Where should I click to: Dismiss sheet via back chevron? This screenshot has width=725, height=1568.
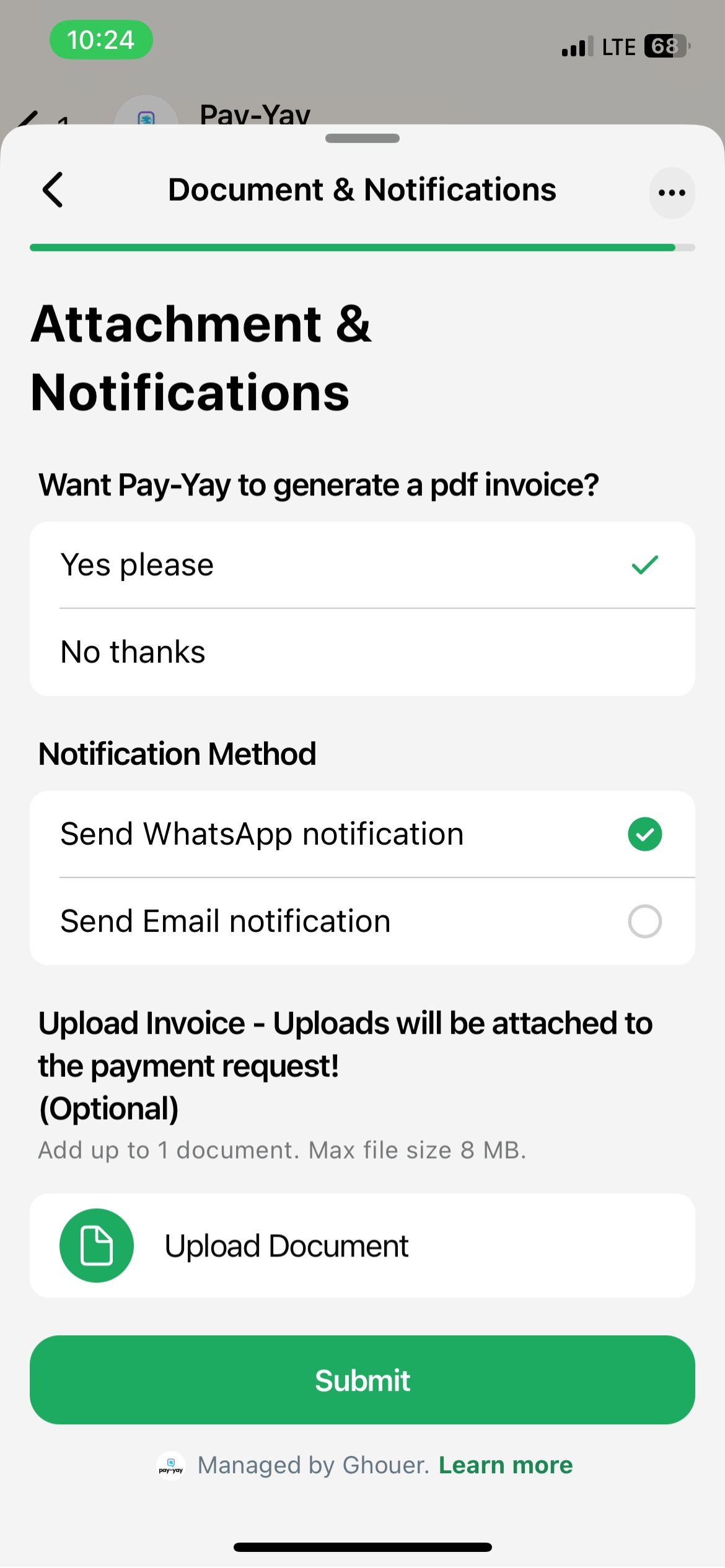point(53,190)
